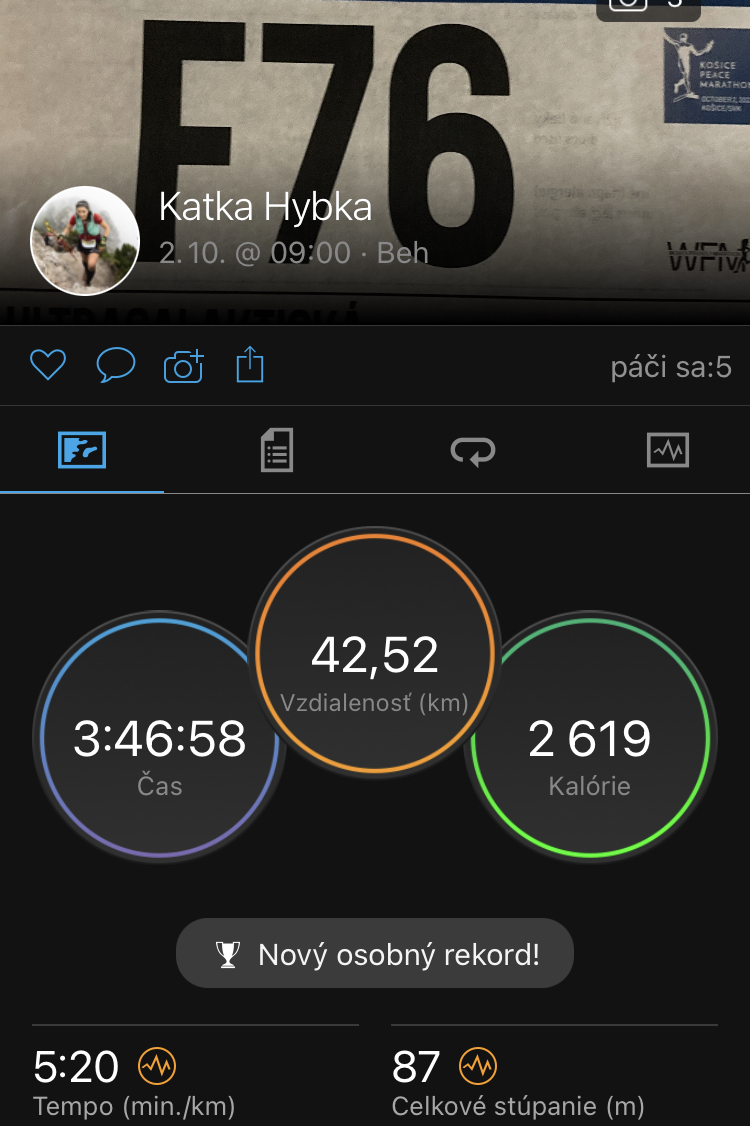Open Katka Hybka's profile picture
This screenshot has width=750, height=1126.
[85, 241]
